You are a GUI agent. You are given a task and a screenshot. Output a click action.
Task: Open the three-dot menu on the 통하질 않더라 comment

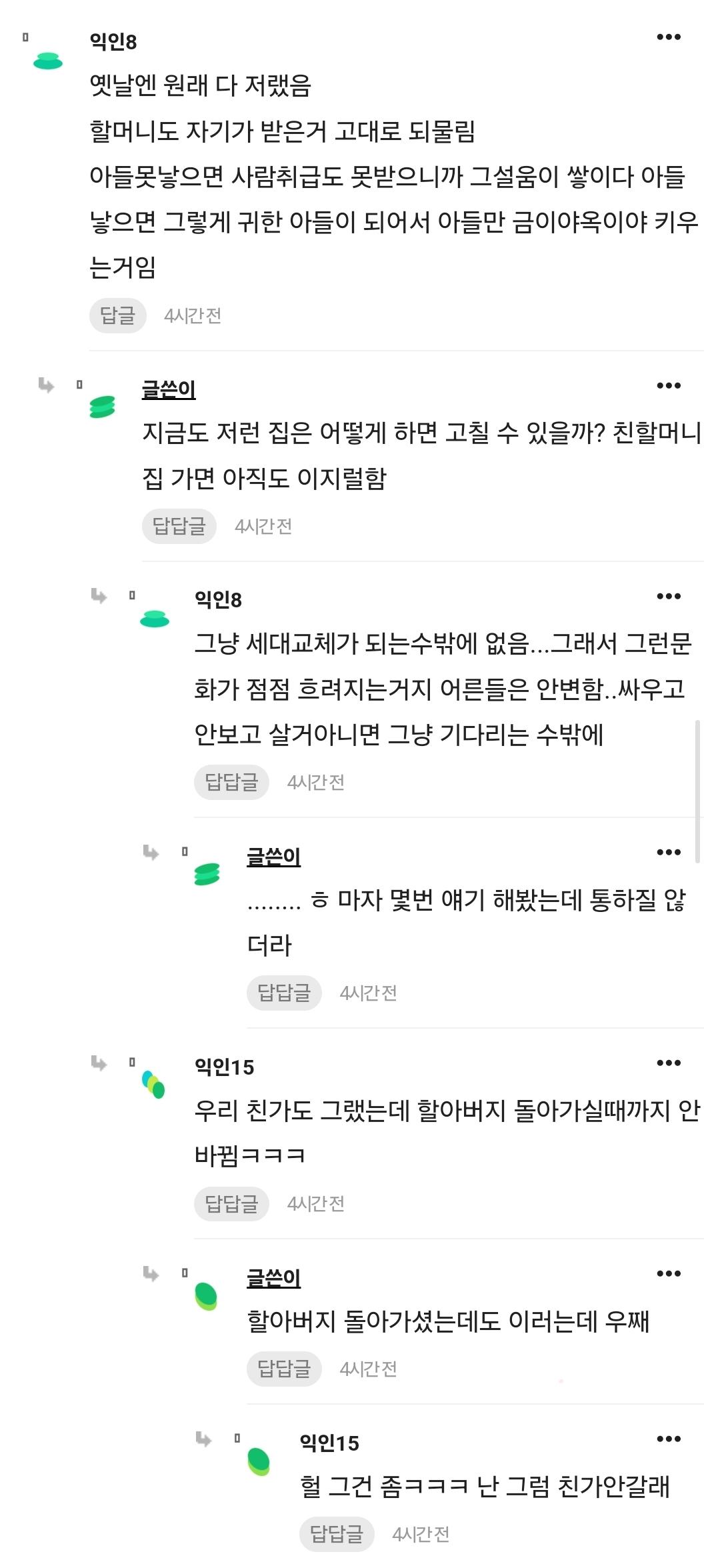coord(668,852)
